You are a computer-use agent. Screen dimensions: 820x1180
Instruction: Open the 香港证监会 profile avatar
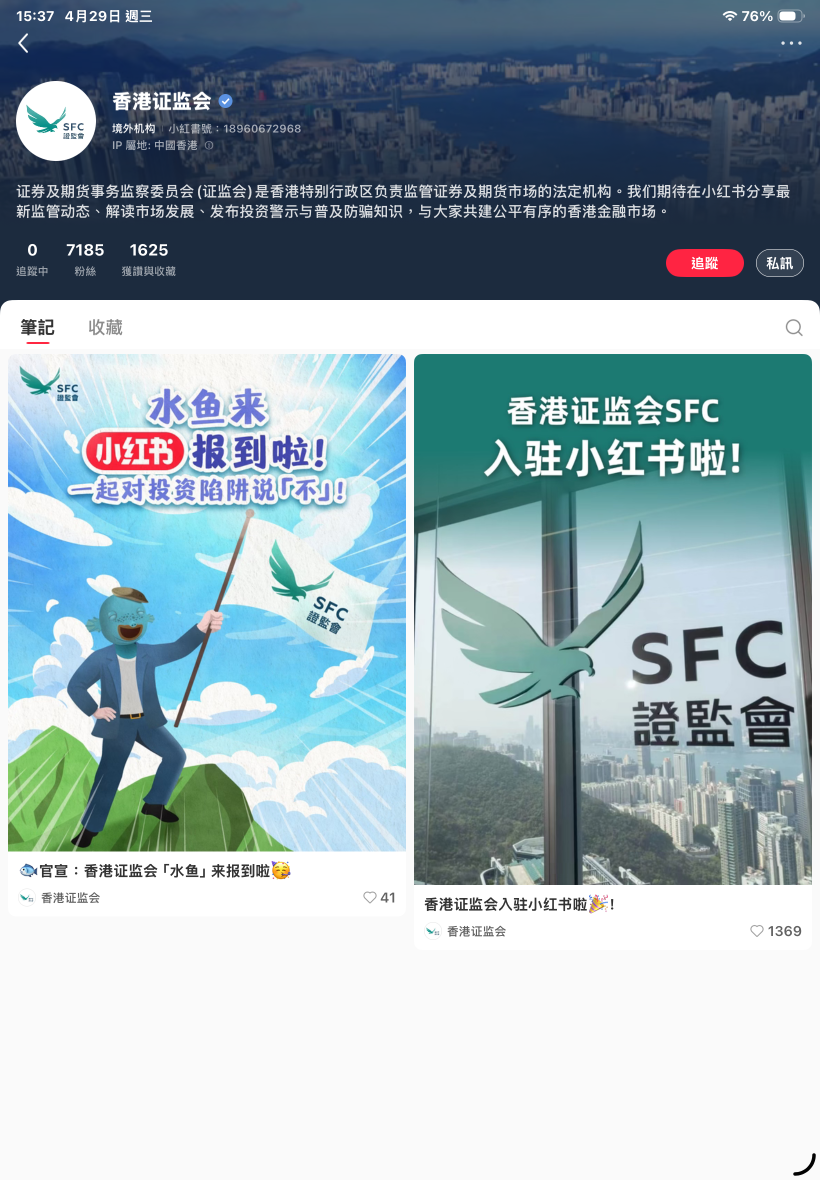(x=56, y=121)
